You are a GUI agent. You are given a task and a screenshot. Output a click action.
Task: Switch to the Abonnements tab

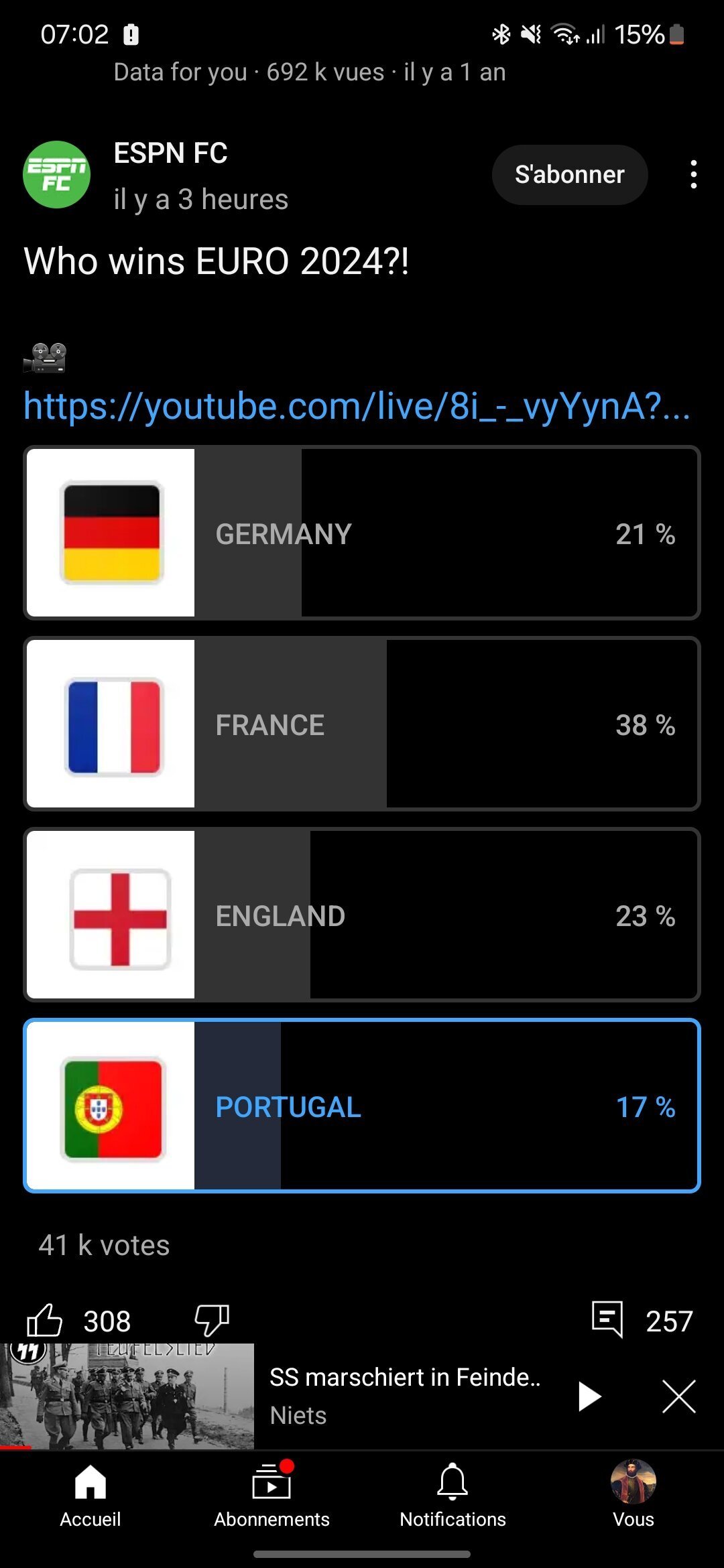[271, 1496]
